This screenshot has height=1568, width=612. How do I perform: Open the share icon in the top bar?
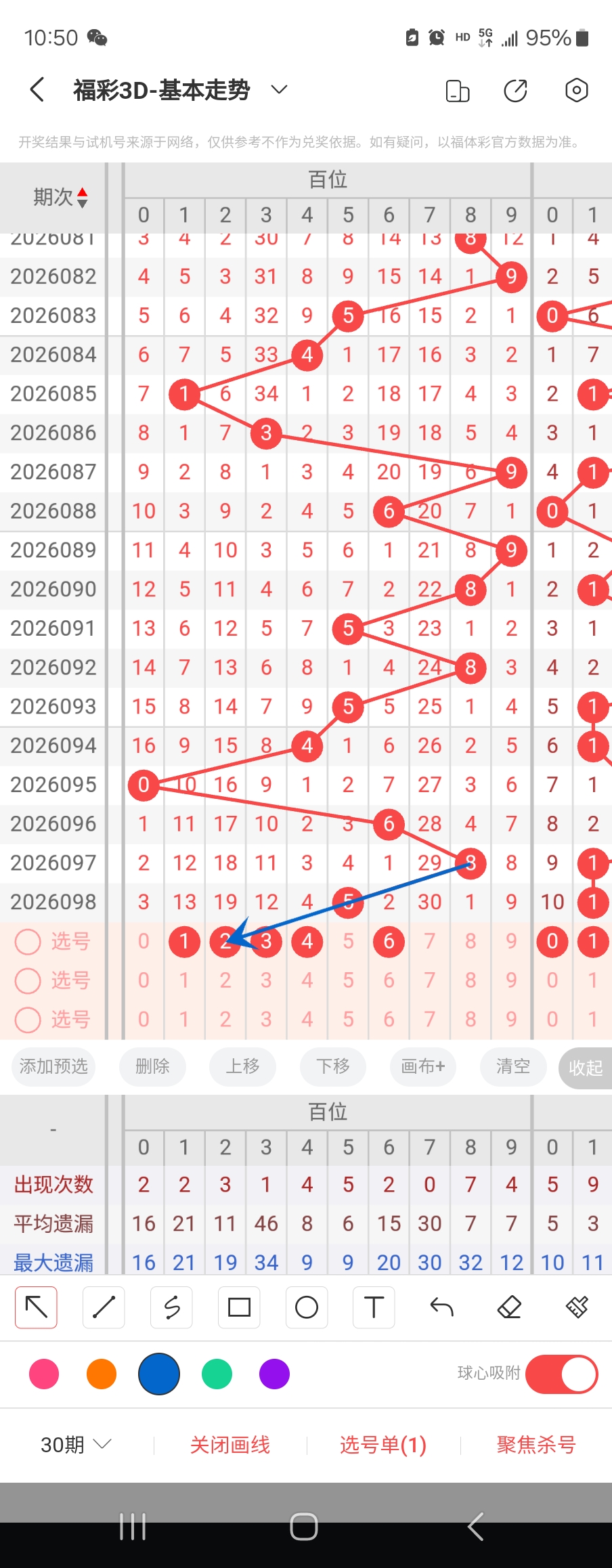[515, 90]
